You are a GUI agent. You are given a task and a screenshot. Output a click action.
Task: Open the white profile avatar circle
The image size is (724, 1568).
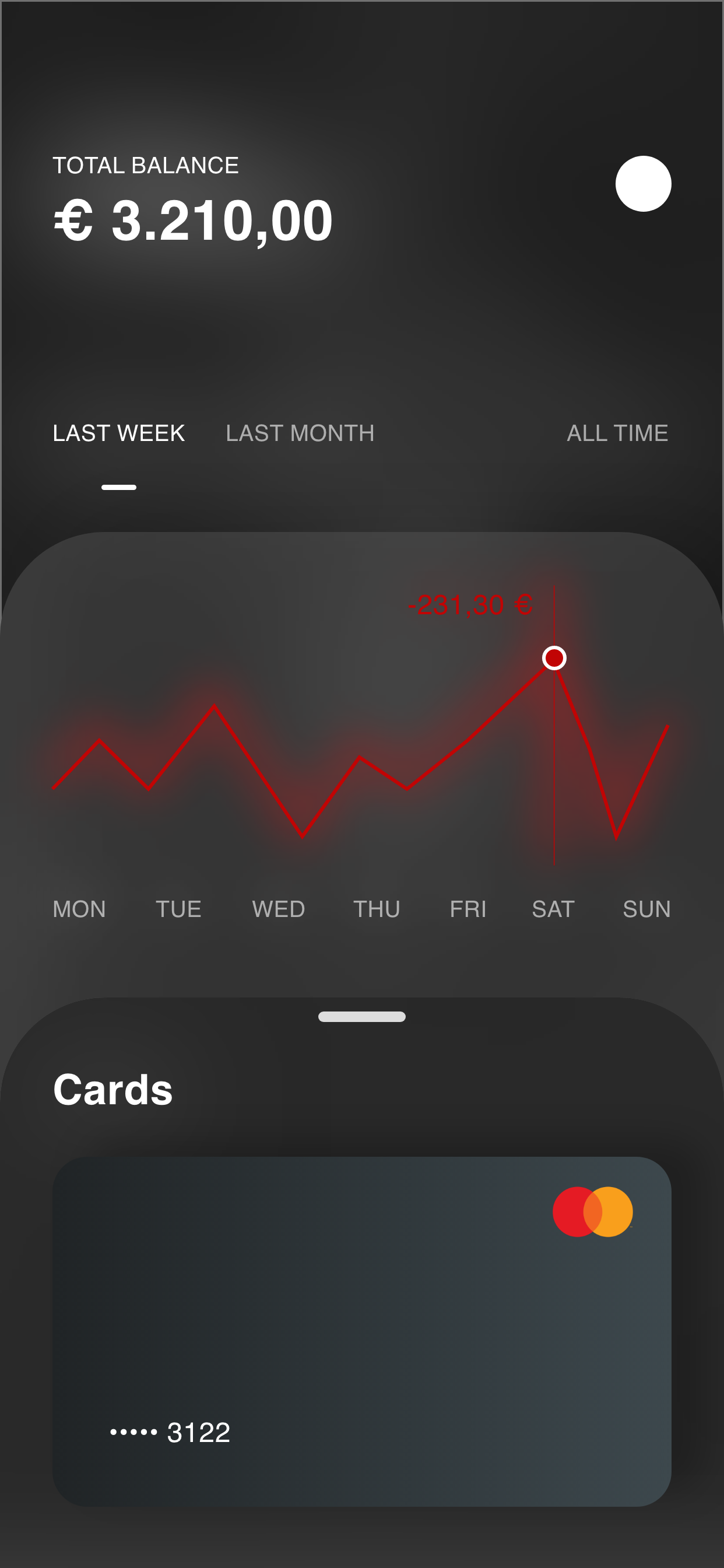[643, 184]
